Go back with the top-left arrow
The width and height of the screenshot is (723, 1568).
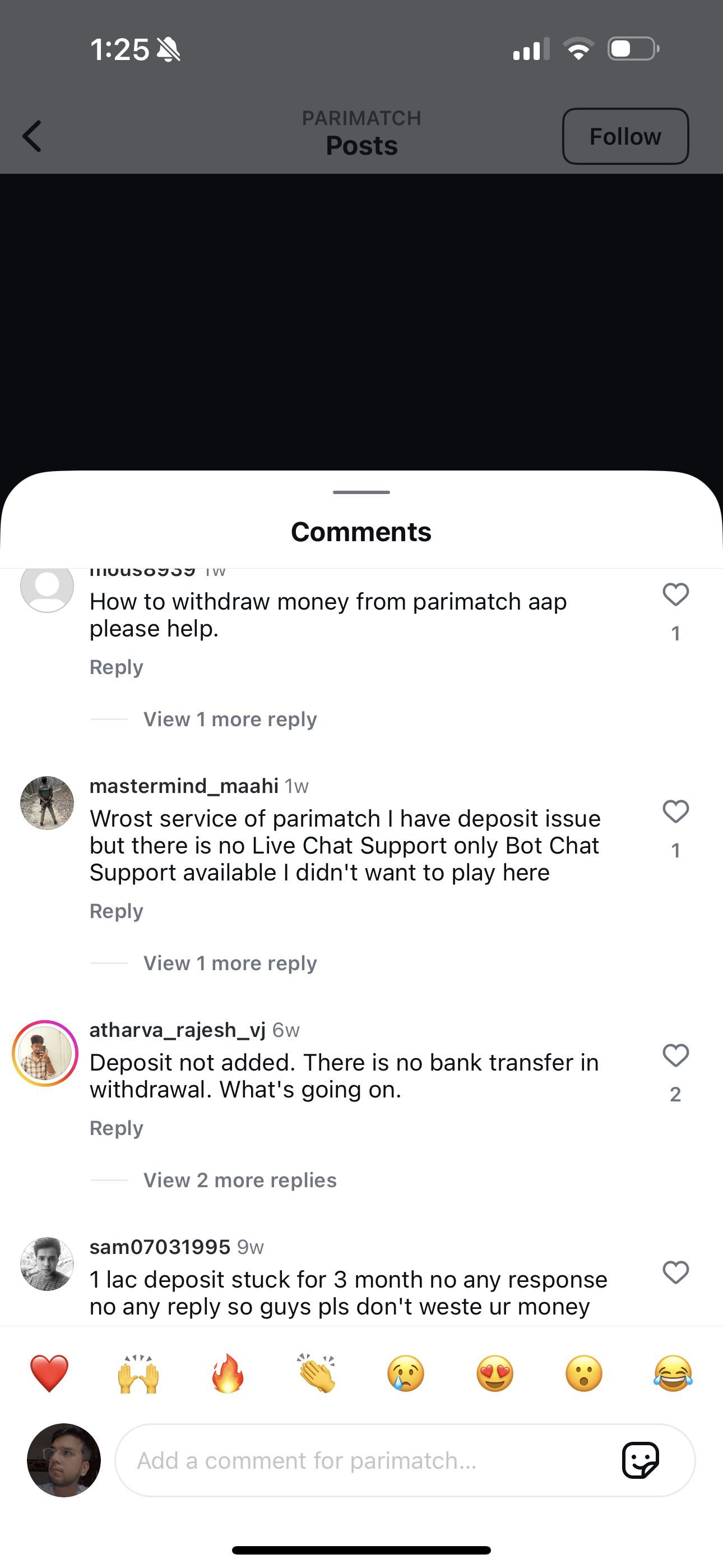click(31, 136)
